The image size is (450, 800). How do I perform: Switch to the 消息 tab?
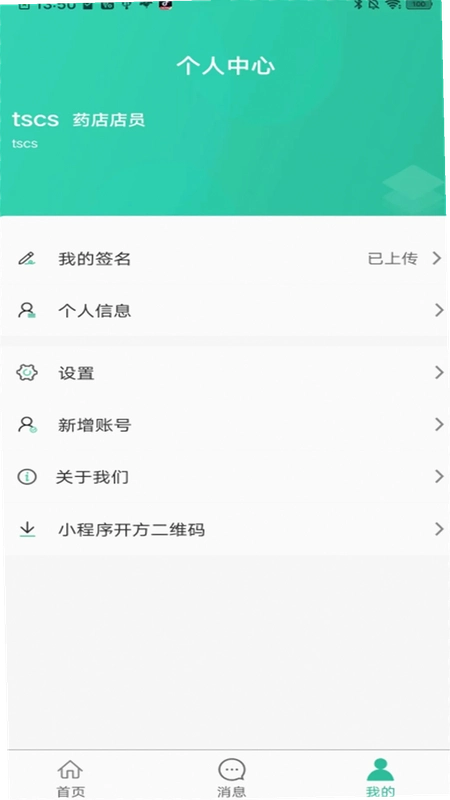coord(232,778)
